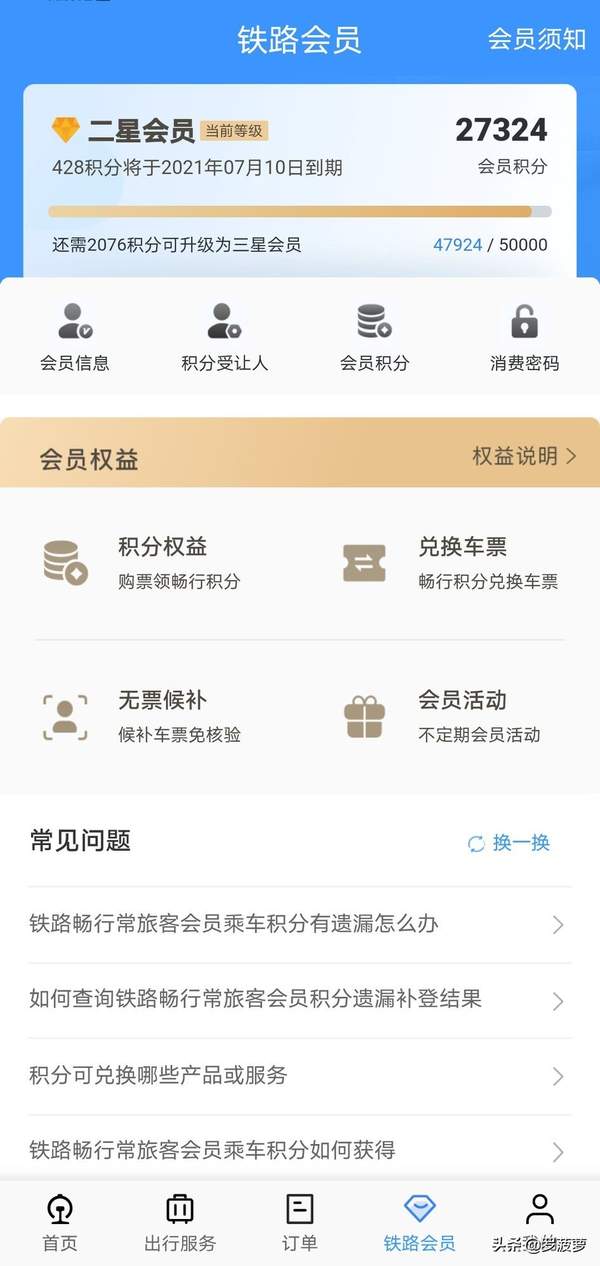Viewport: 600px width, 1266px height.
Task: Switch to the 订单 tab
Action: tap(300, 1222)
